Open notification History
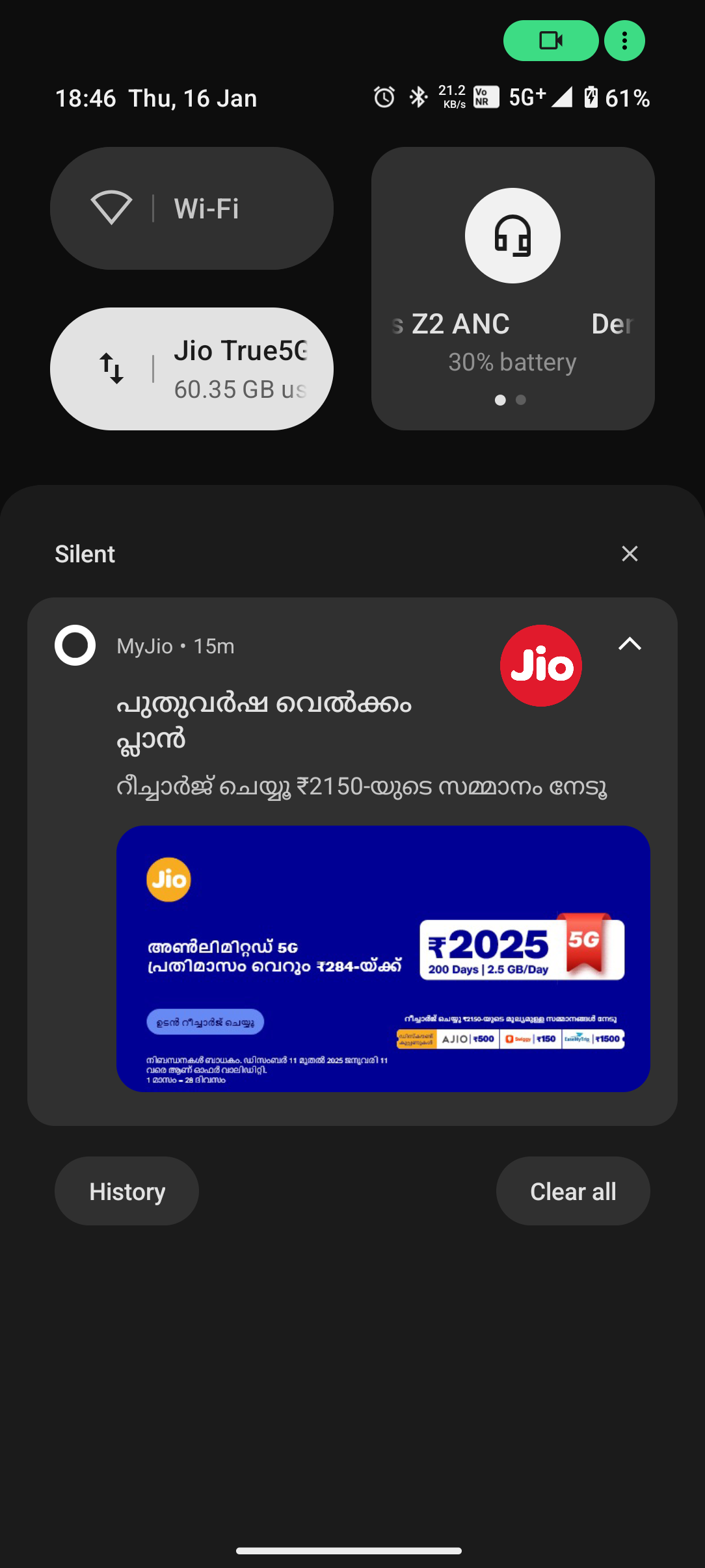Image resolution: width=705 pixels, height=1568 pixels. pos(127,1192)
